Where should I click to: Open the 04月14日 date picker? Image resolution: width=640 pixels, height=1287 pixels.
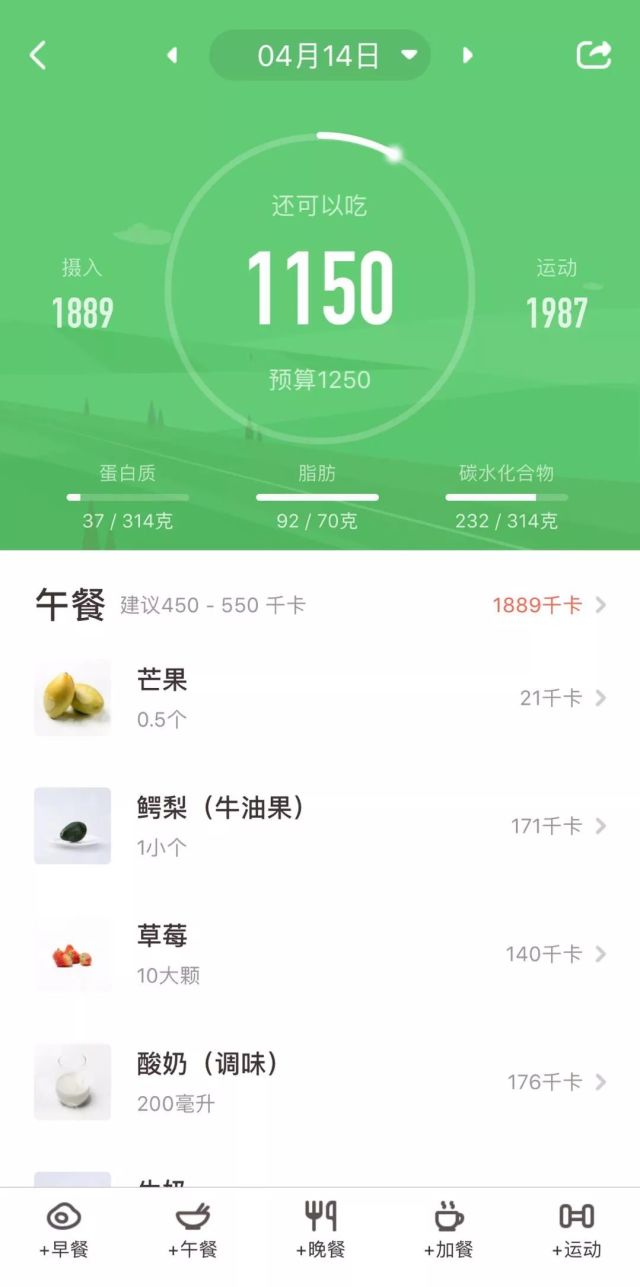320,56
